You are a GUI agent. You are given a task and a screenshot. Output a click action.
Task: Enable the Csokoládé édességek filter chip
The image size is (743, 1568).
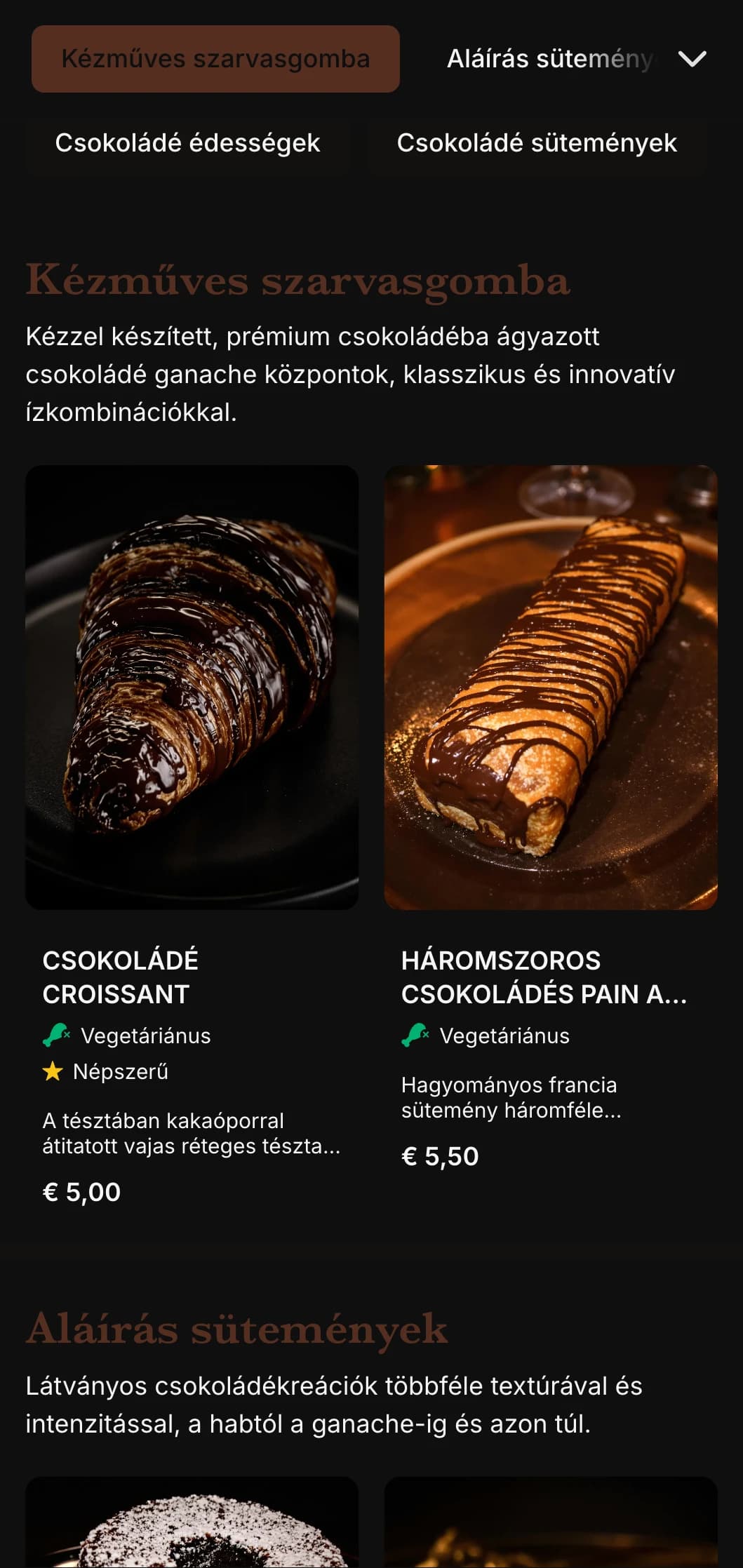tap(188, 142)
